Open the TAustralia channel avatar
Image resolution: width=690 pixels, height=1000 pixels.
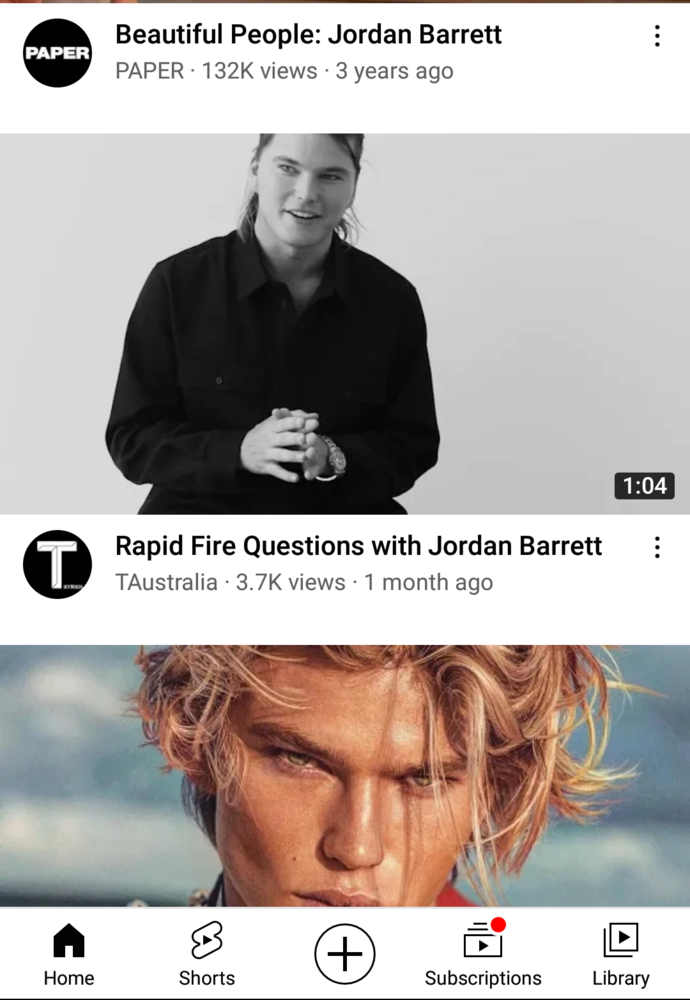(58, 564)
